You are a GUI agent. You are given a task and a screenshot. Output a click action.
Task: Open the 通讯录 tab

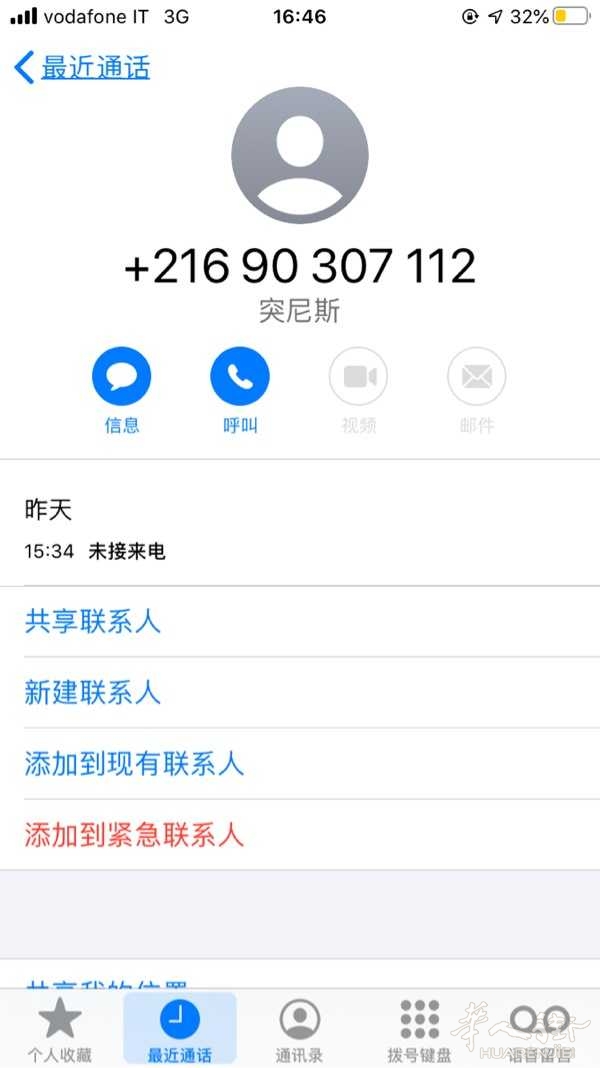tap(299, 1029)
